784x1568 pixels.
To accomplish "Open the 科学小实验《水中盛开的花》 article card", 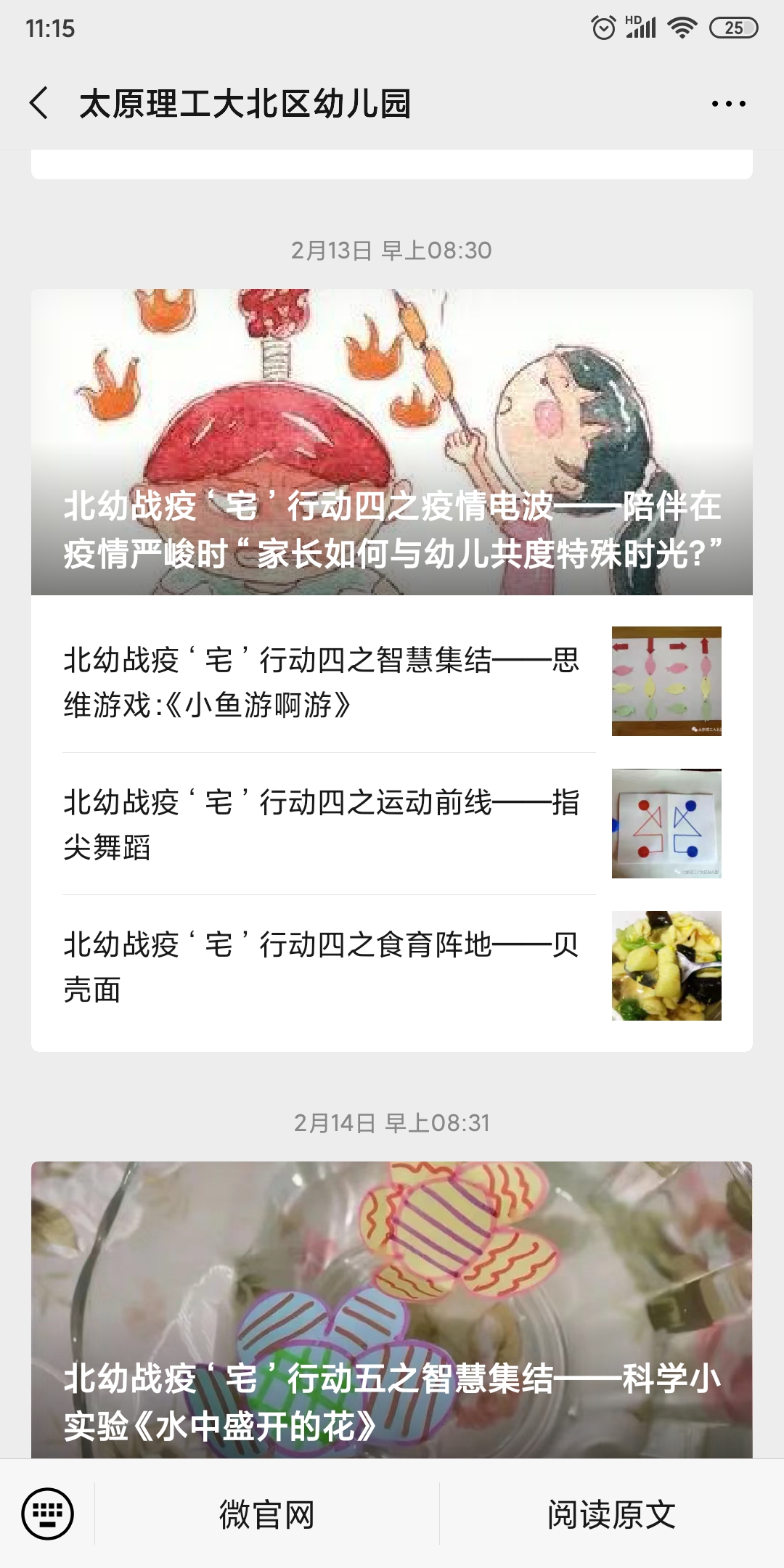I will 392,1310.
